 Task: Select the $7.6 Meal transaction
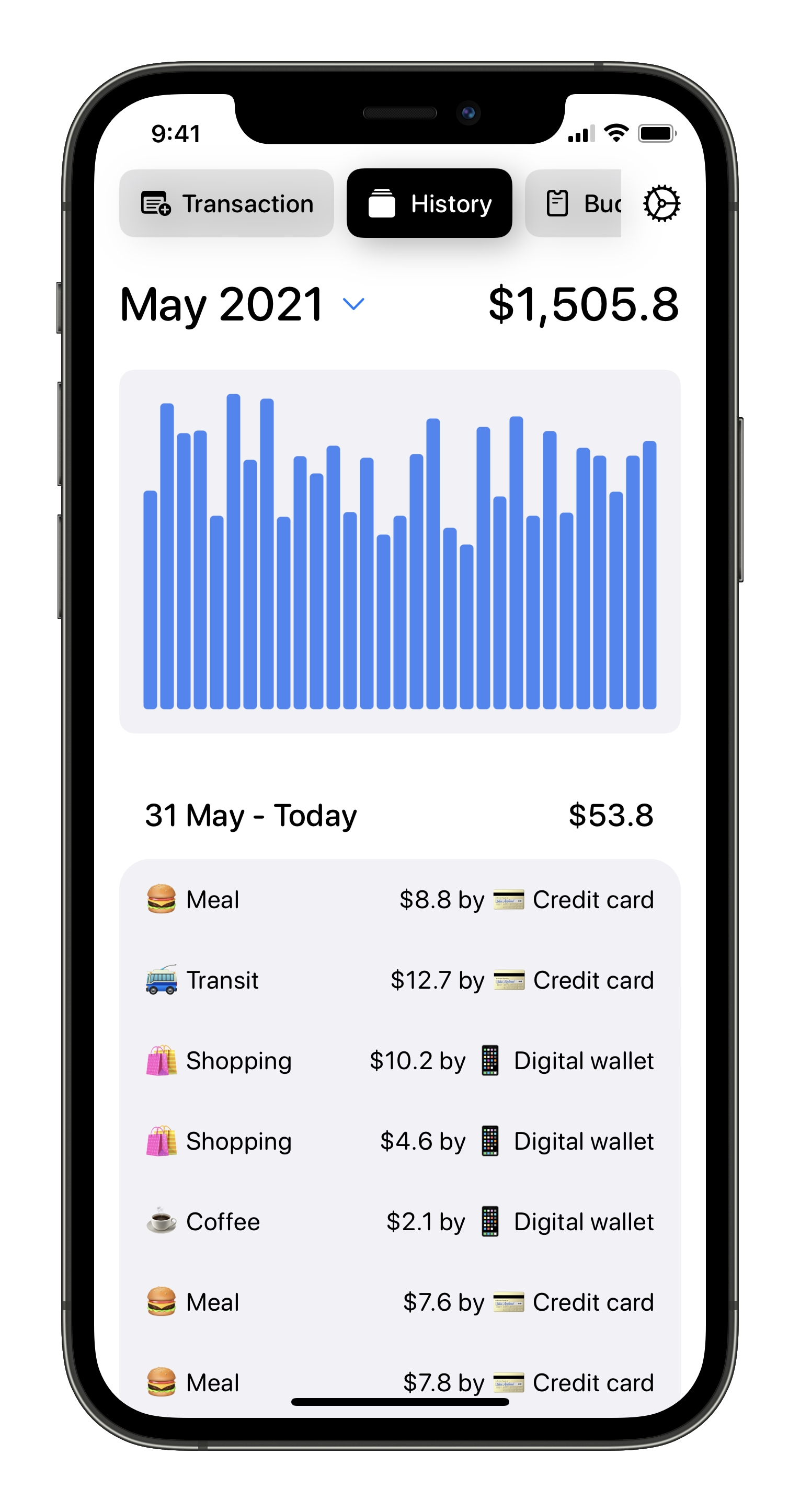(399, 1302)
